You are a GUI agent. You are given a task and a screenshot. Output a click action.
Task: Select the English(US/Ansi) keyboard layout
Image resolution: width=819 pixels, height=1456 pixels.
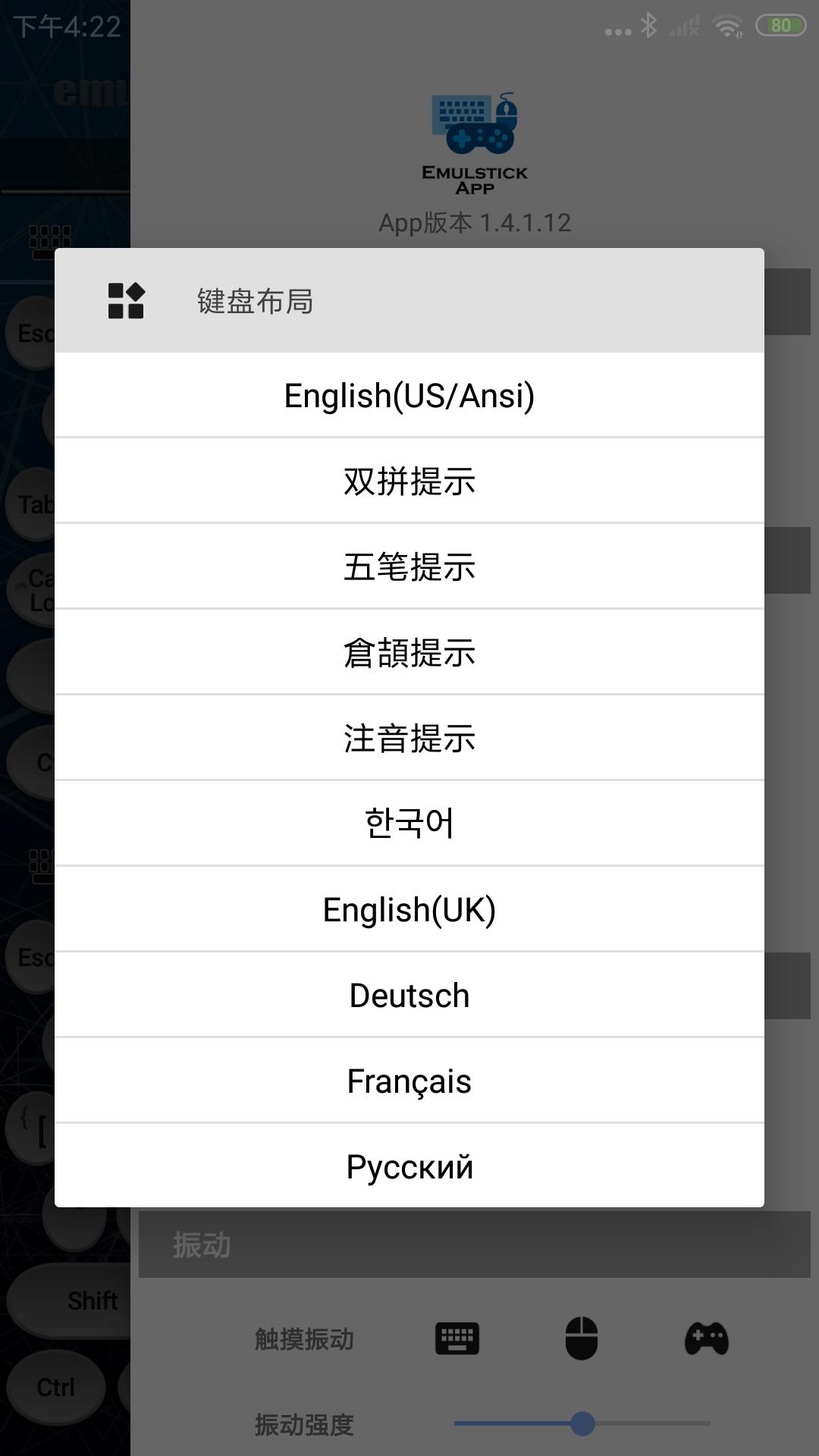(x=409, y=394)
